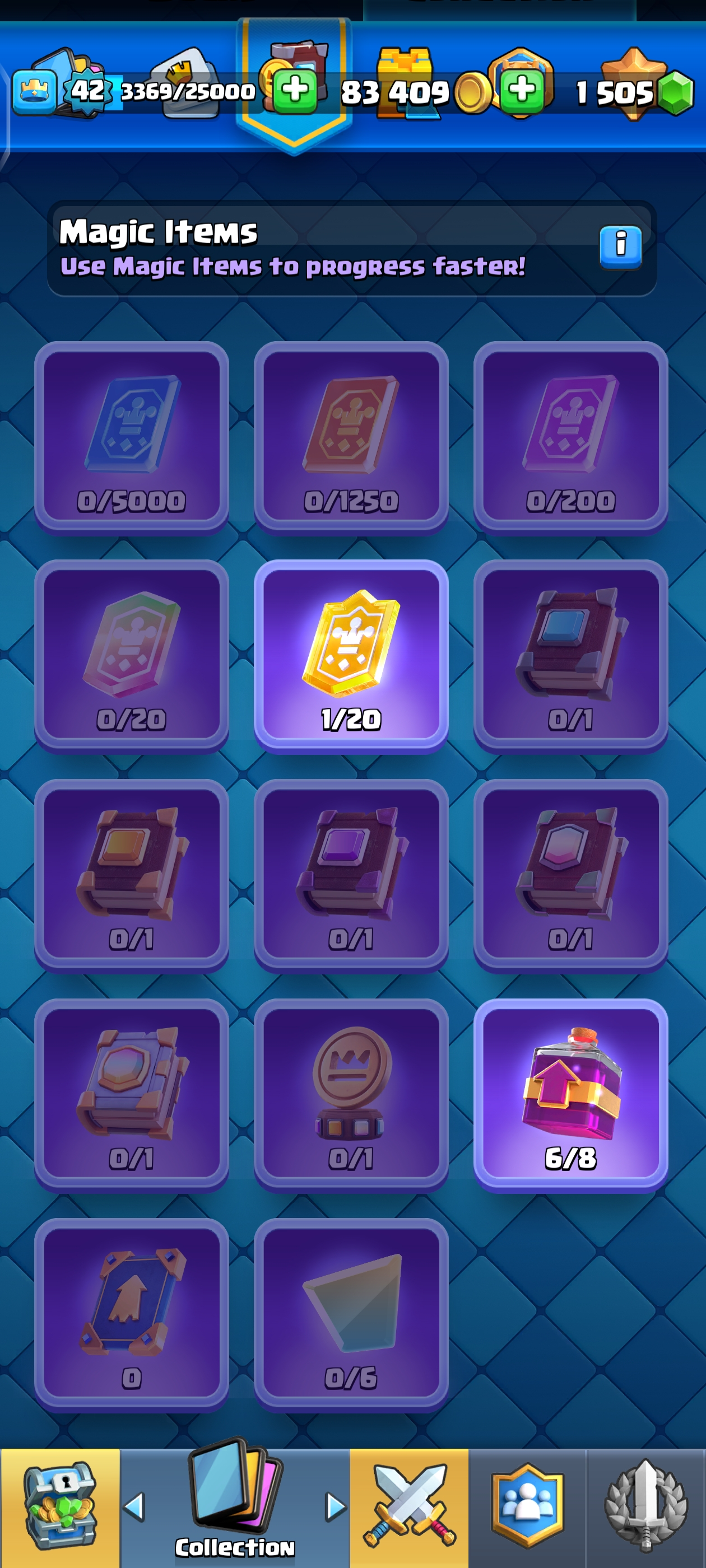Open the Legendary Wild Card tile 0/20
This screenshot has width=706, height=1568.
tap(132, 657)
